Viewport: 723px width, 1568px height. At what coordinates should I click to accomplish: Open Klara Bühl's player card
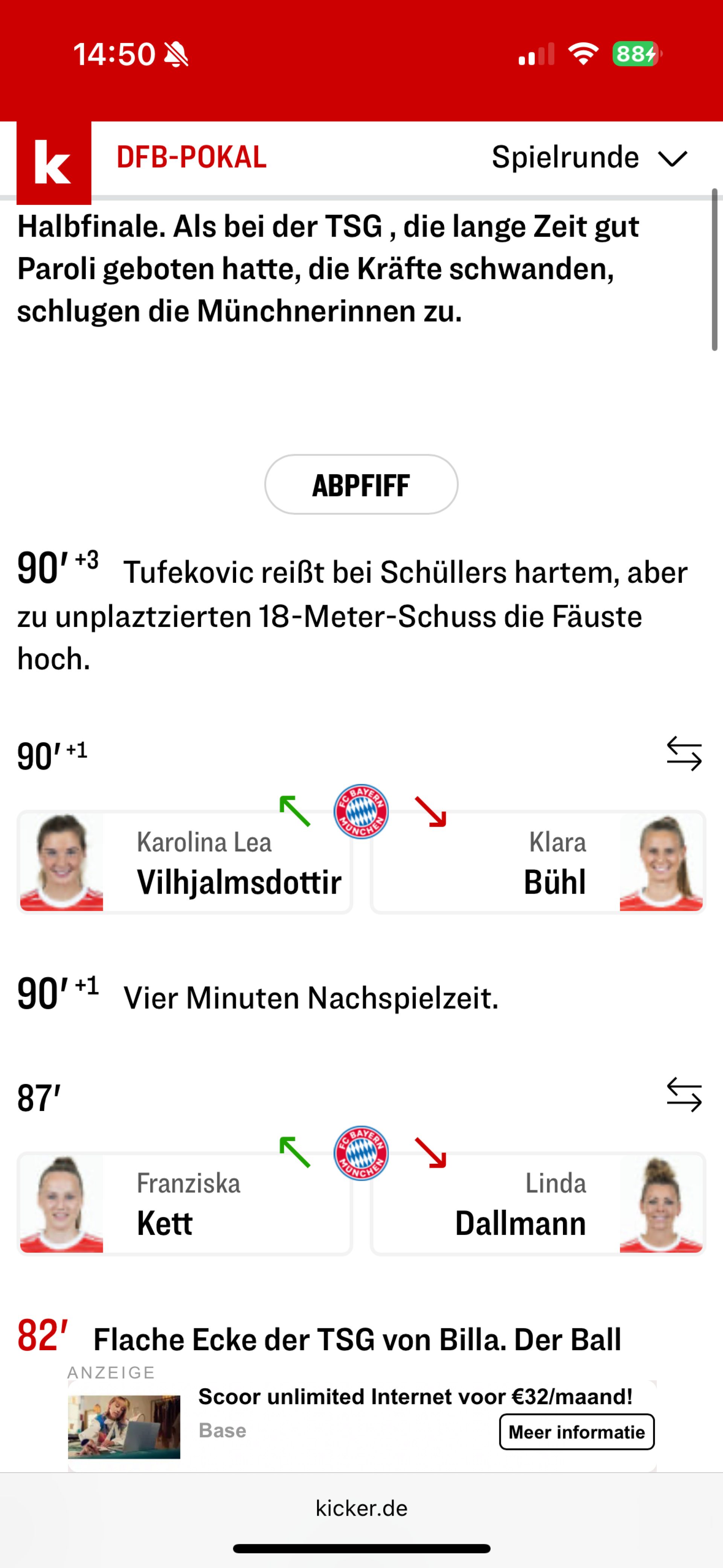tap(538, 862)
